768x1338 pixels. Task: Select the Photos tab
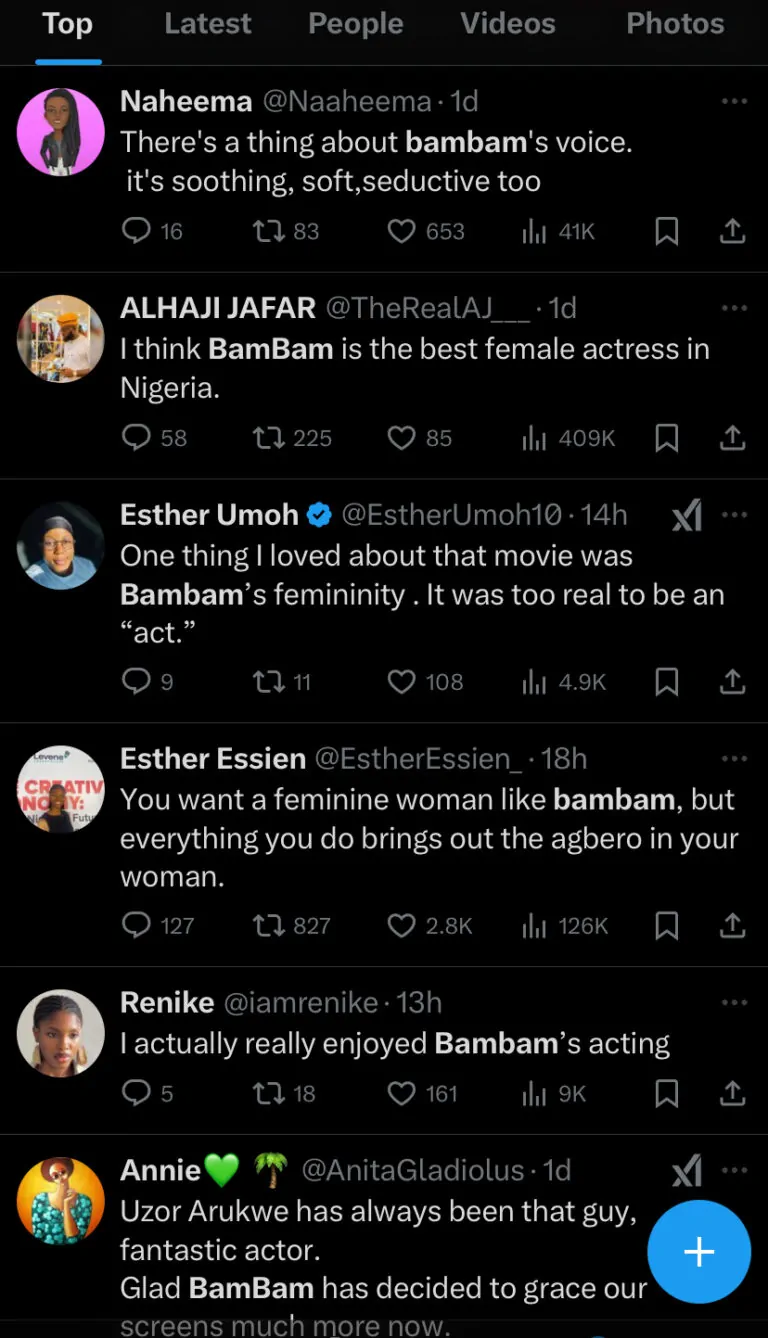[675, 24]
